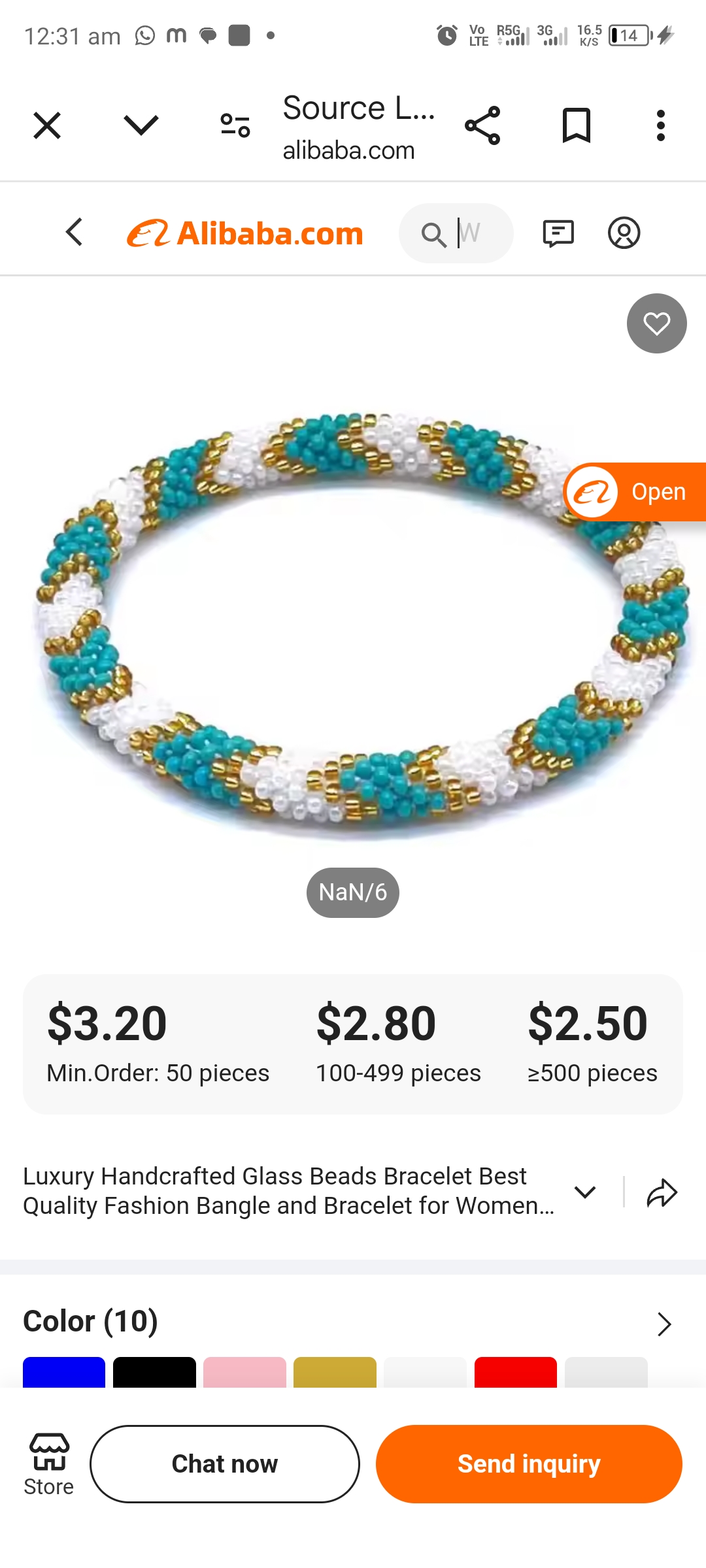Open the account profile icon

pyautogui.click(x=624, y=233)
